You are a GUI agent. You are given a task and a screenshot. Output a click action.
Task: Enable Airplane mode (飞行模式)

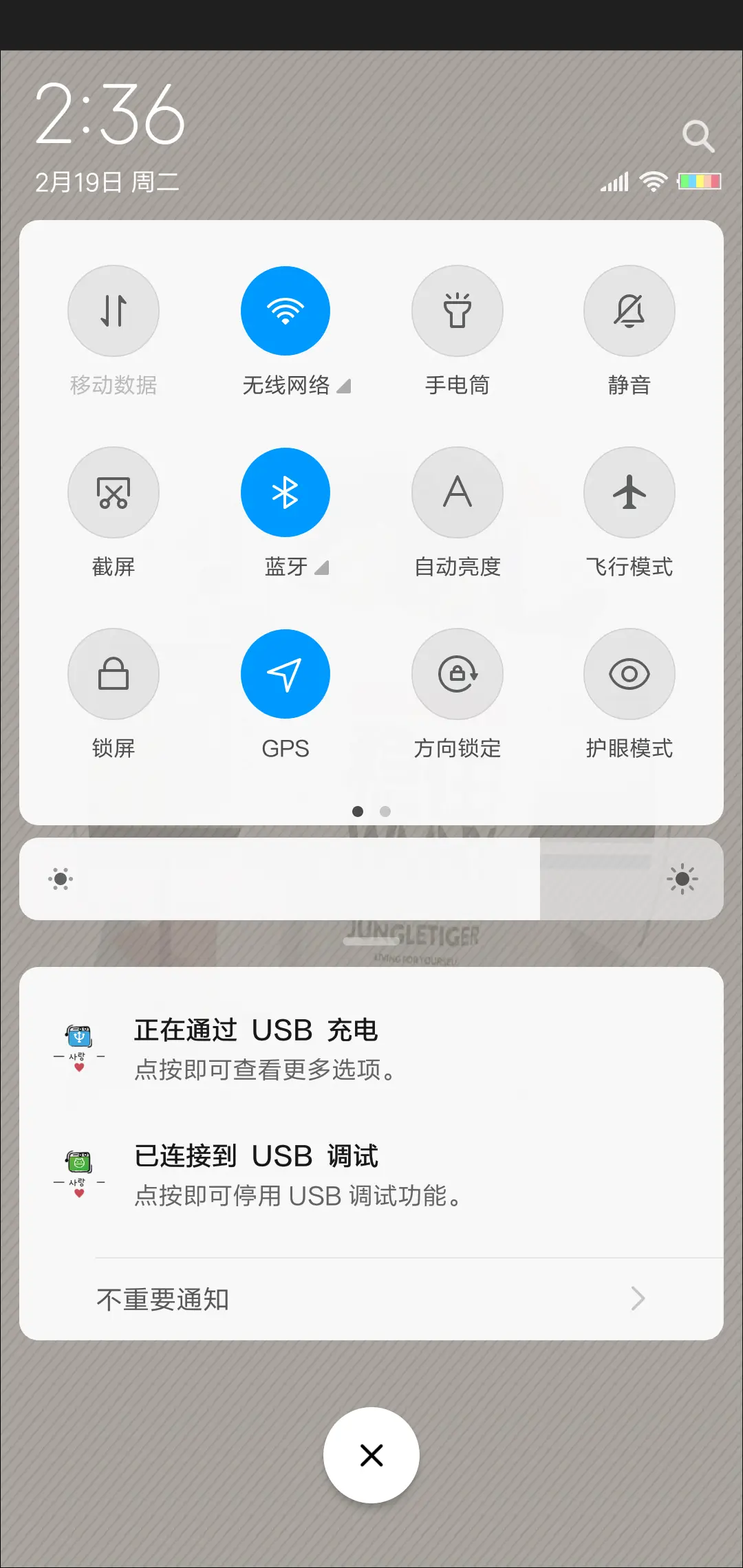click(x=629, y=492)
